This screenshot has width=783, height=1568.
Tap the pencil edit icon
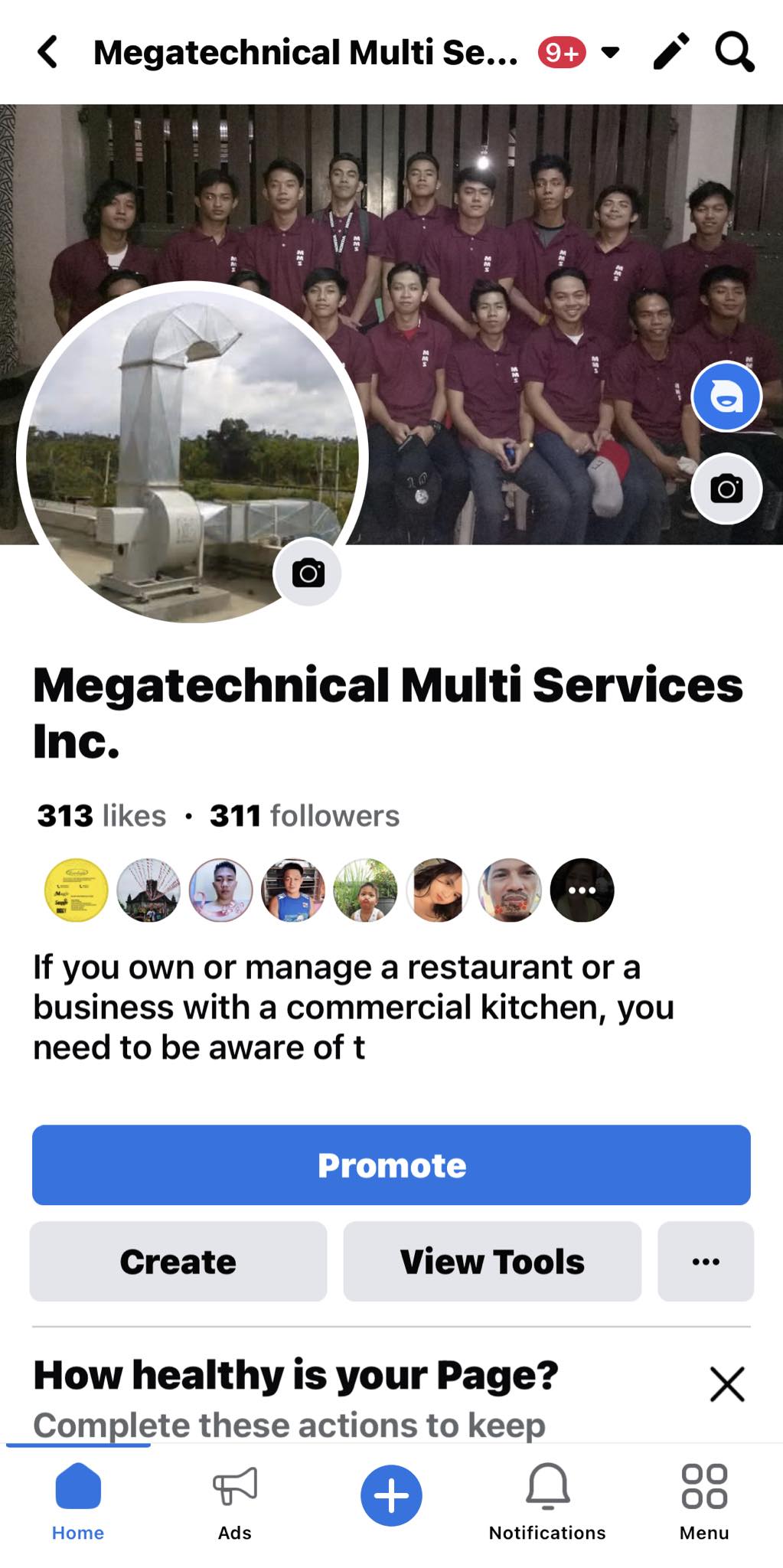pos(671,52)
